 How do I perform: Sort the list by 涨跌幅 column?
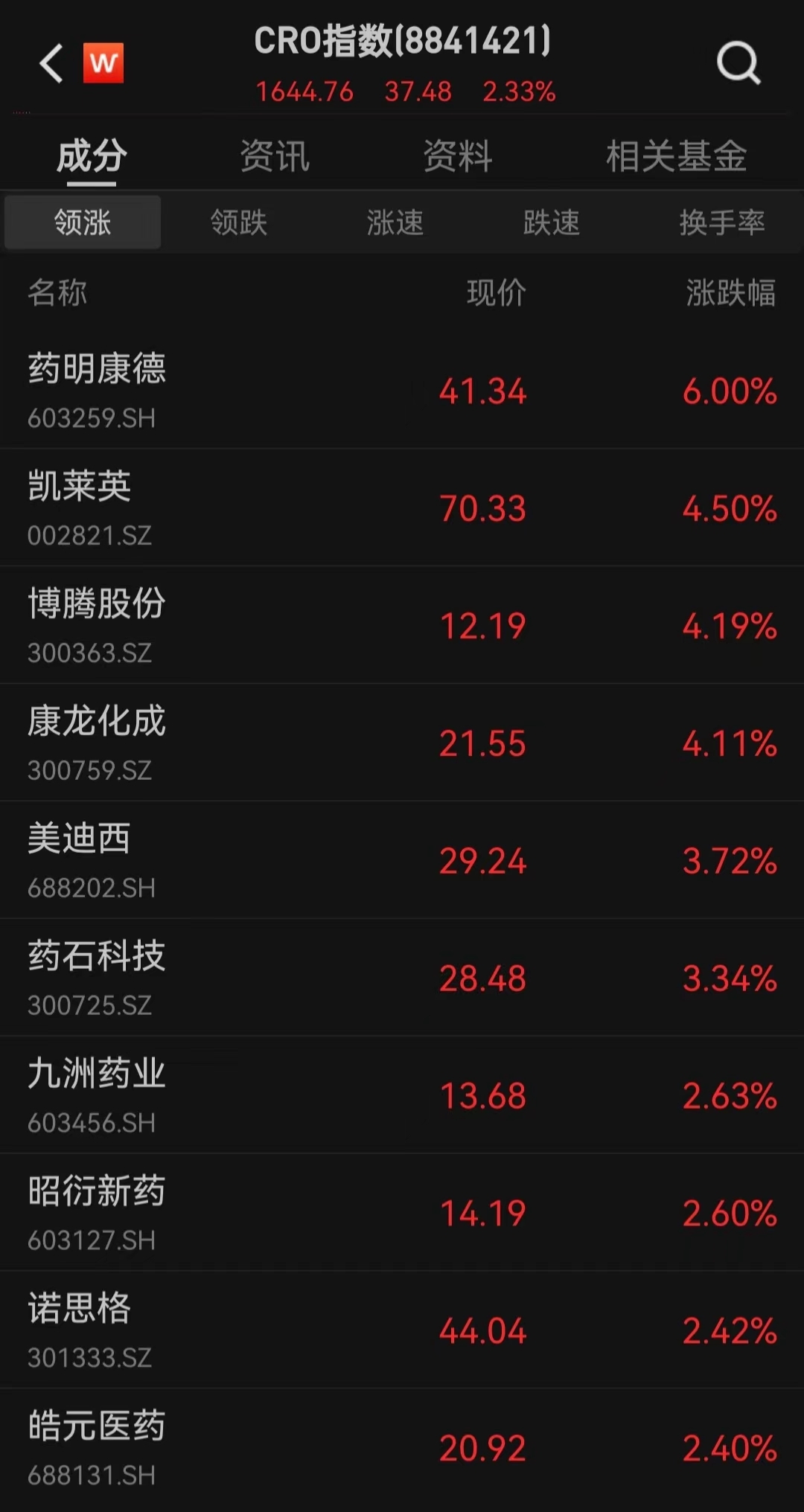730,293
